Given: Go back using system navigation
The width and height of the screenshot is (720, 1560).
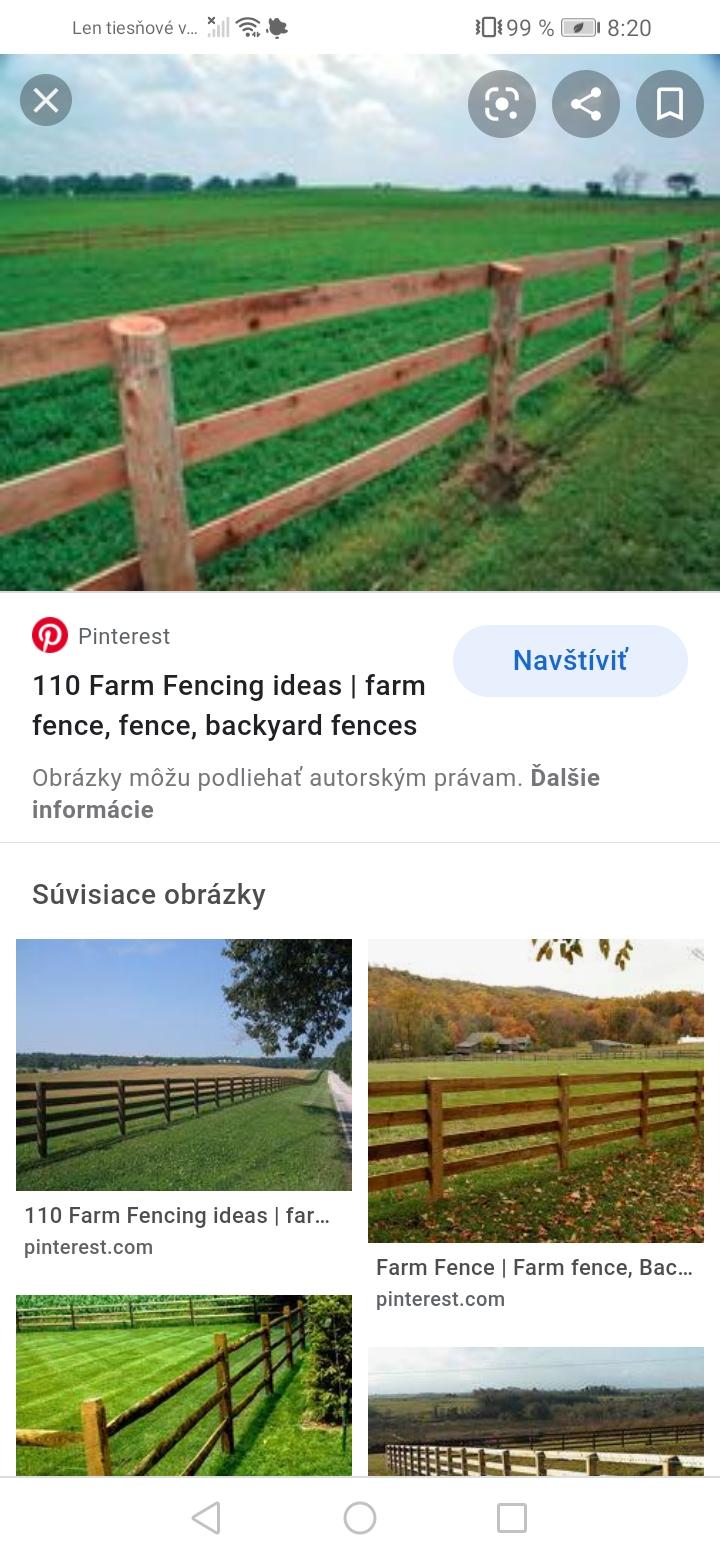Looking at the screenshot, I should coord(206,1518).
